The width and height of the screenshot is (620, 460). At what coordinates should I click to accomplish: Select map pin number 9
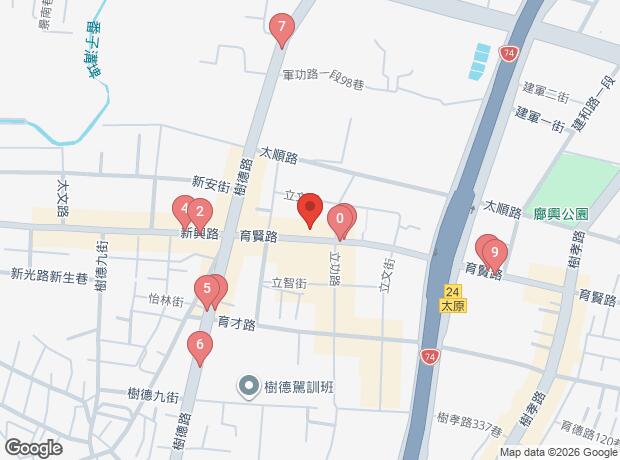(494, 254)
